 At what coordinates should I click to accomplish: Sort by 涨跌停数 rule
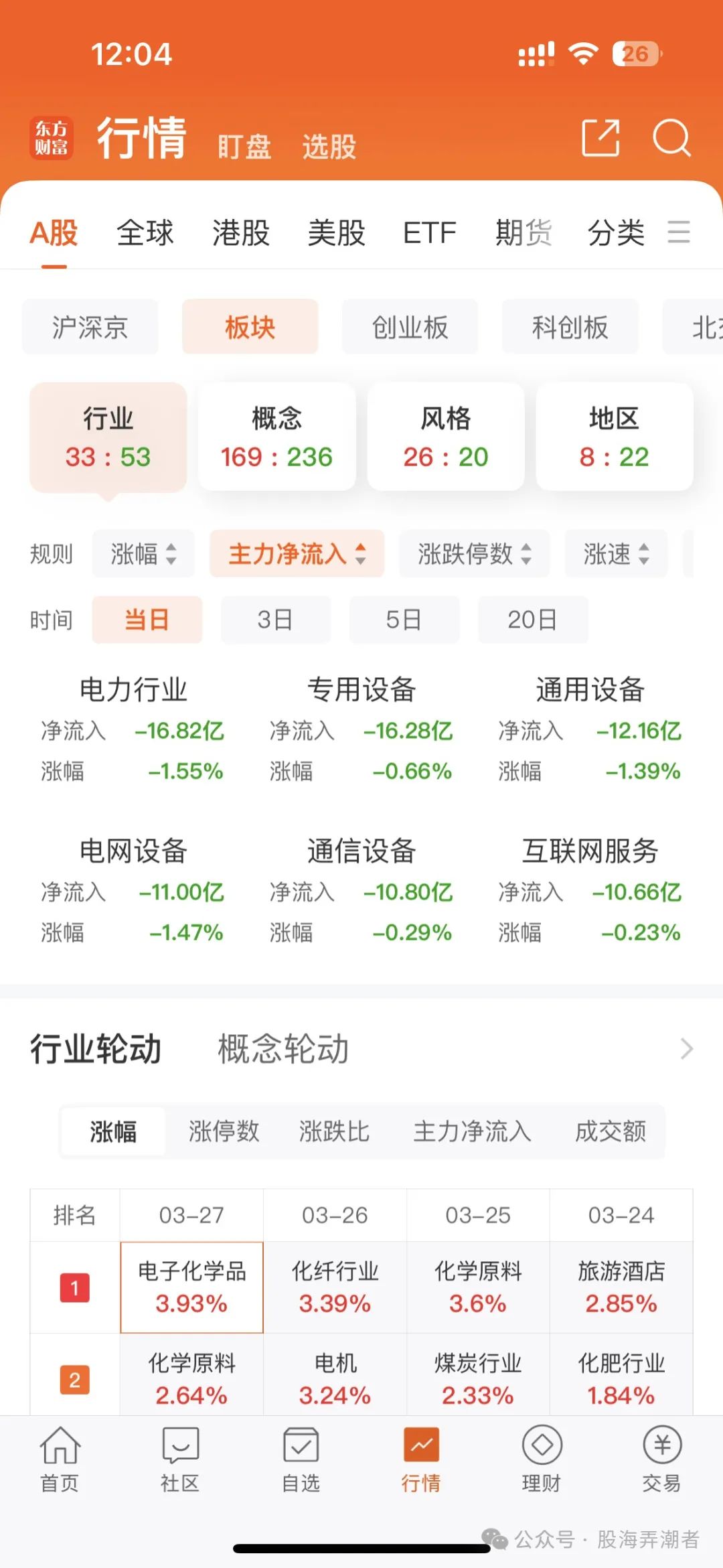coord(474,554)
